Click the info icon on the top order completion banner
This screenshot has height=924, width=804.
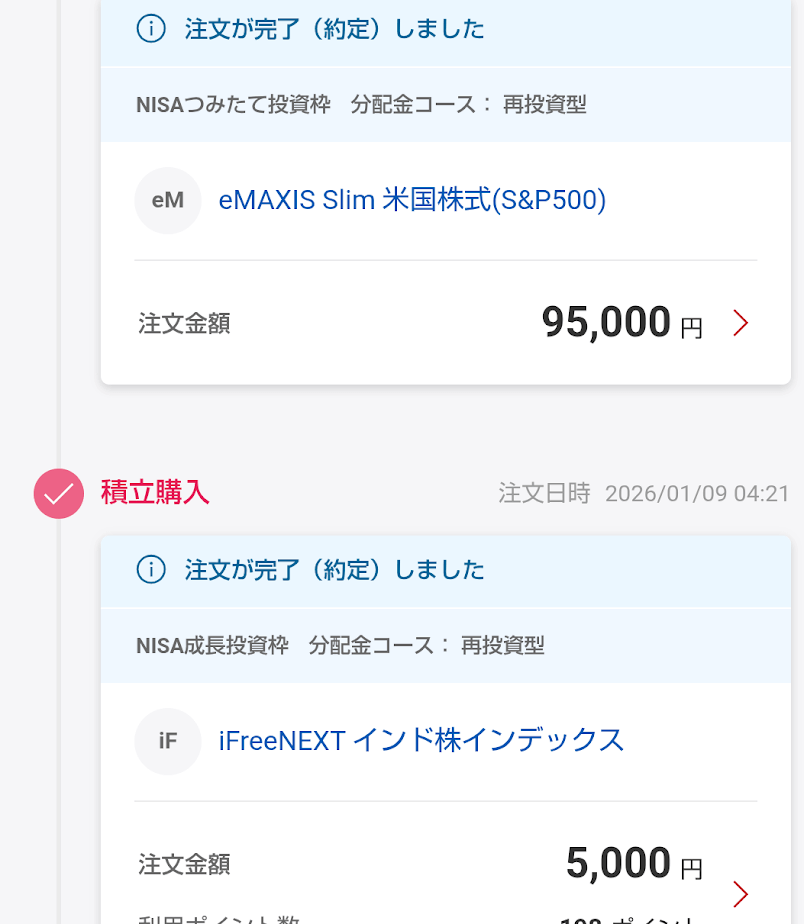pos(150,29)
